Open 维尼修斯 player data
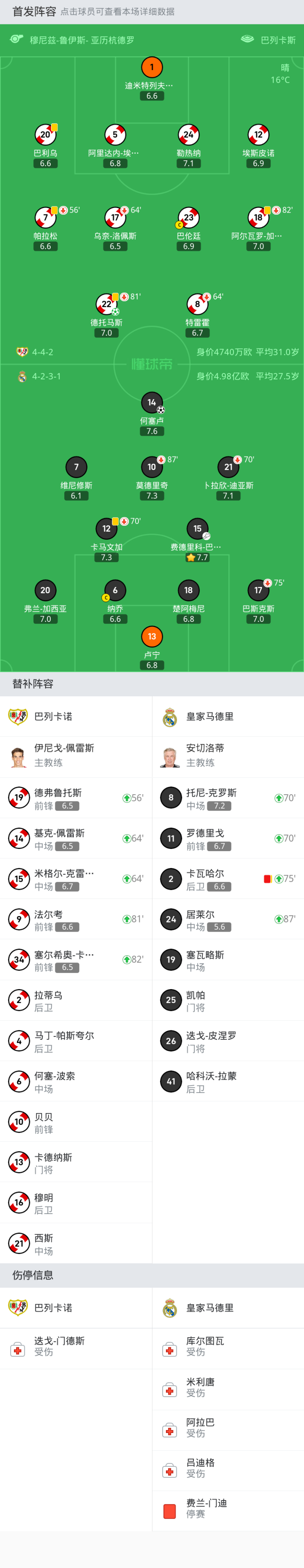The width and height of the screenshot is (304, 1568). tap(76, 468)
